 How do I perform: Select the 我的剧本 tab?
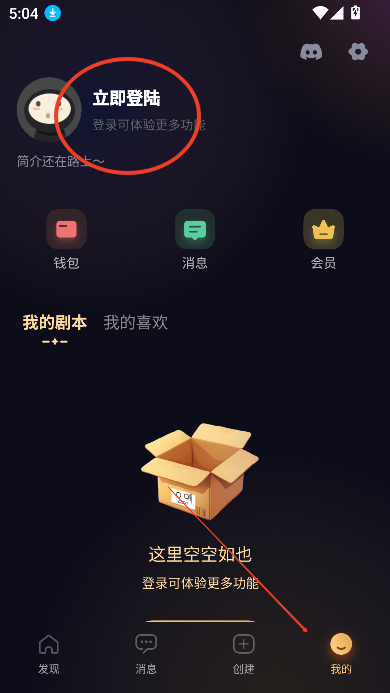55,323
